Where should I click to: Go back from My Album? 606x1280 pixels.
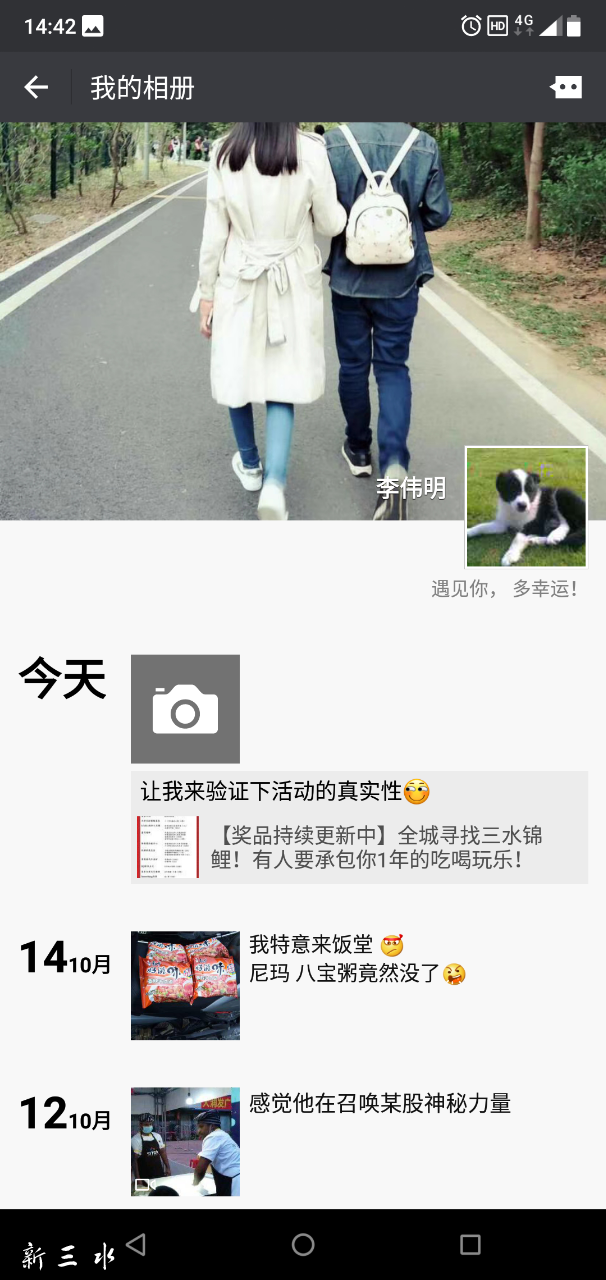(x=36, y=88)
